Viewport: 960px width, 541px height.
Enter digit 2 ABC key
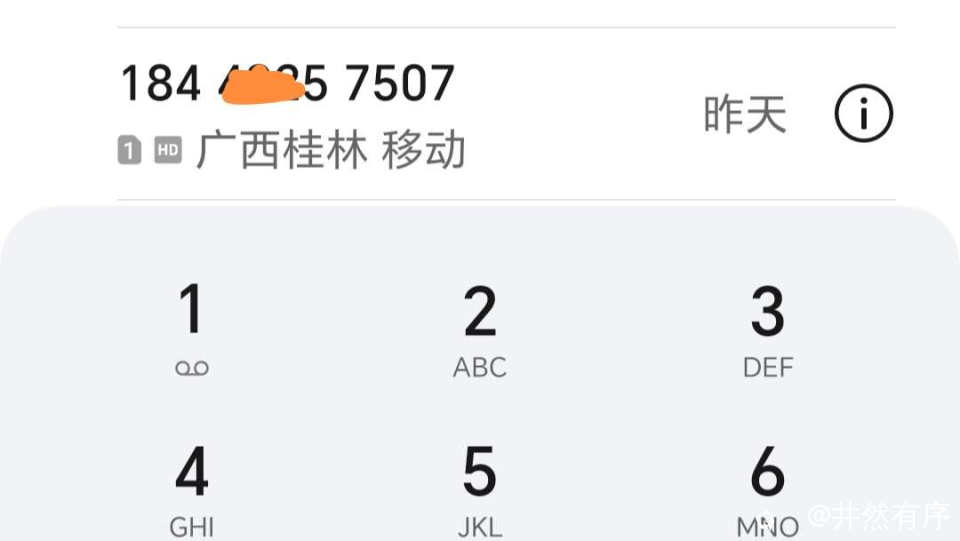pyautogui.click(x=480, y=328)
